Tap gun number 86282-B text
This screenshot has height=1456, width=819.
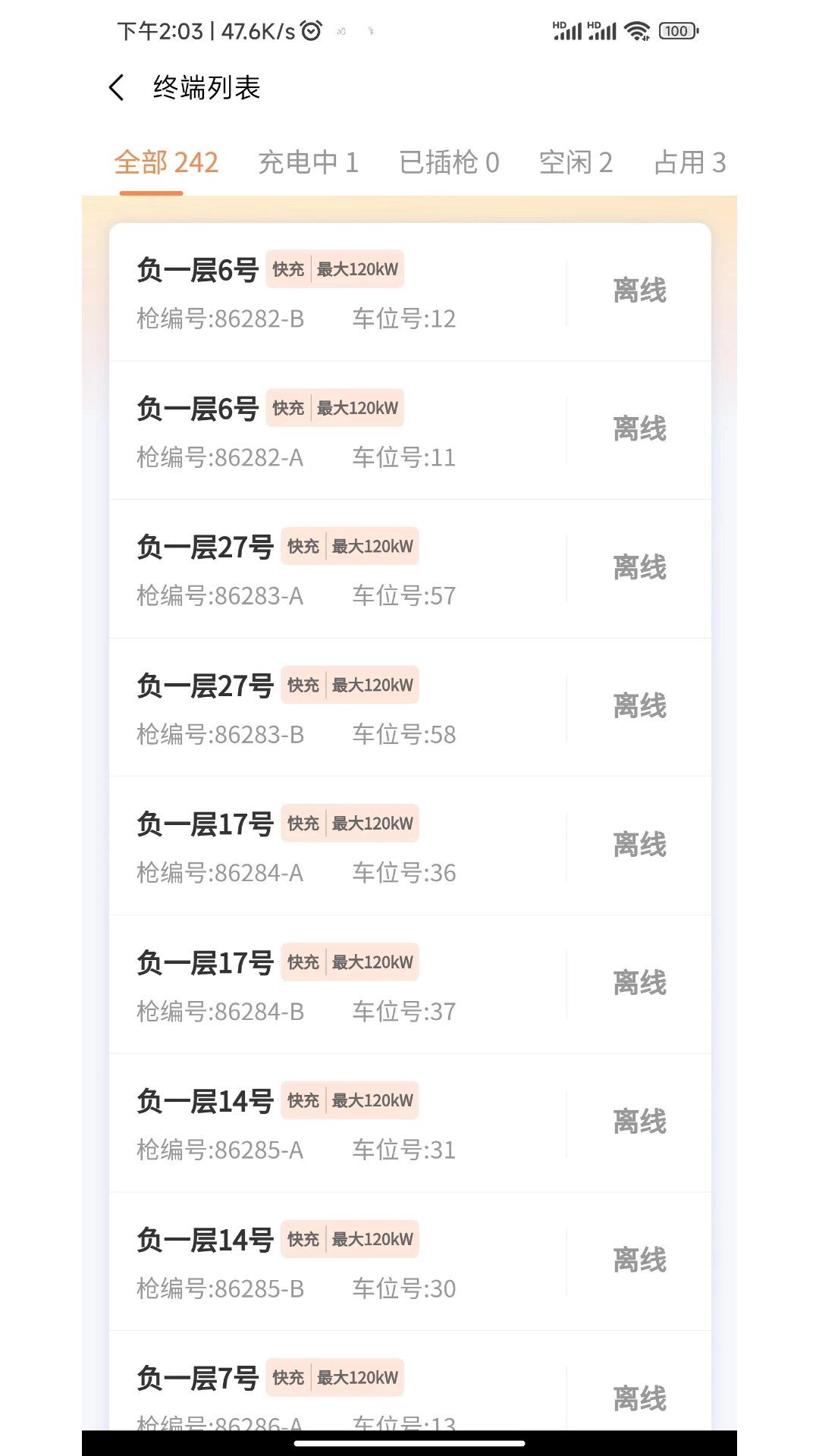(218, 318)
